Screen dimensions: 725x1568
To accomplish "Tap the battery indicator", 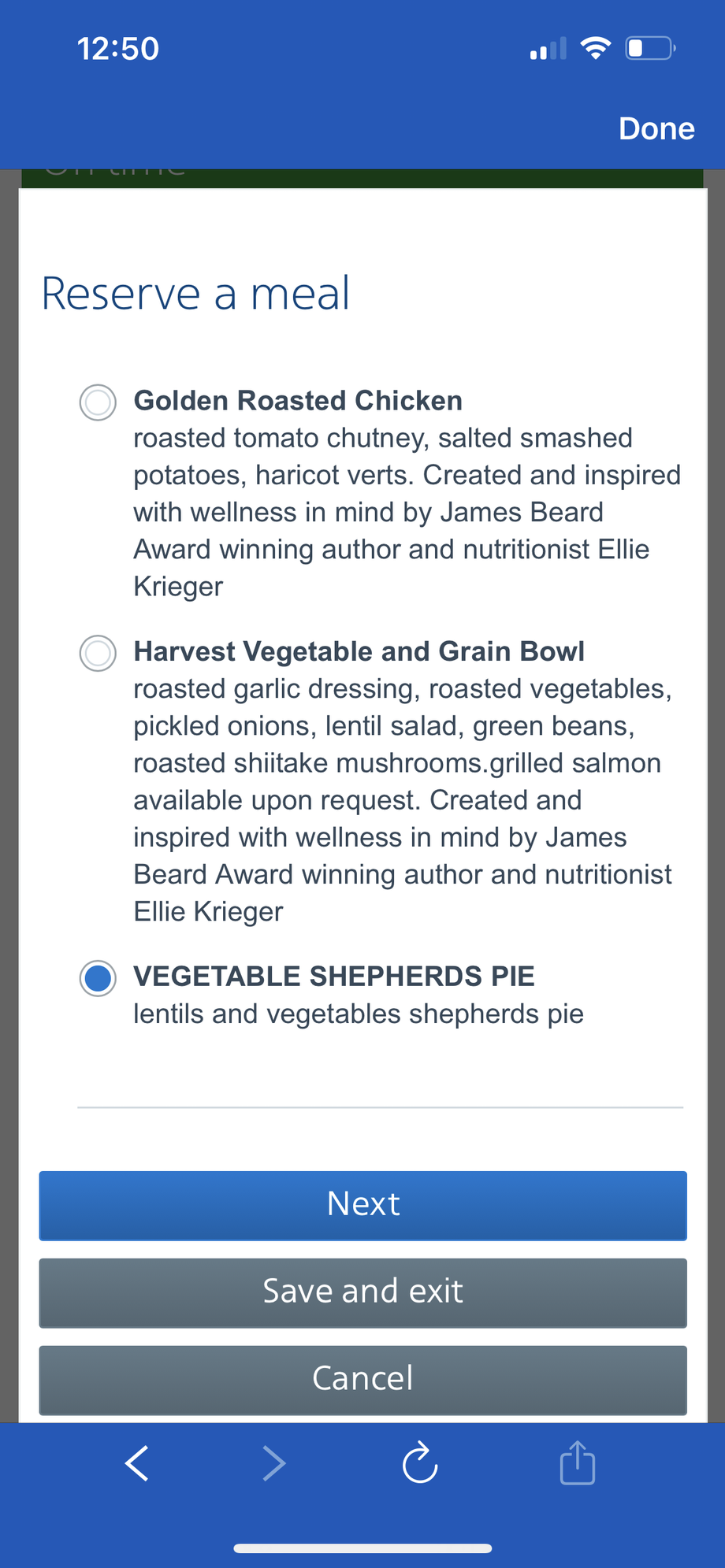I will pos(648,49).
